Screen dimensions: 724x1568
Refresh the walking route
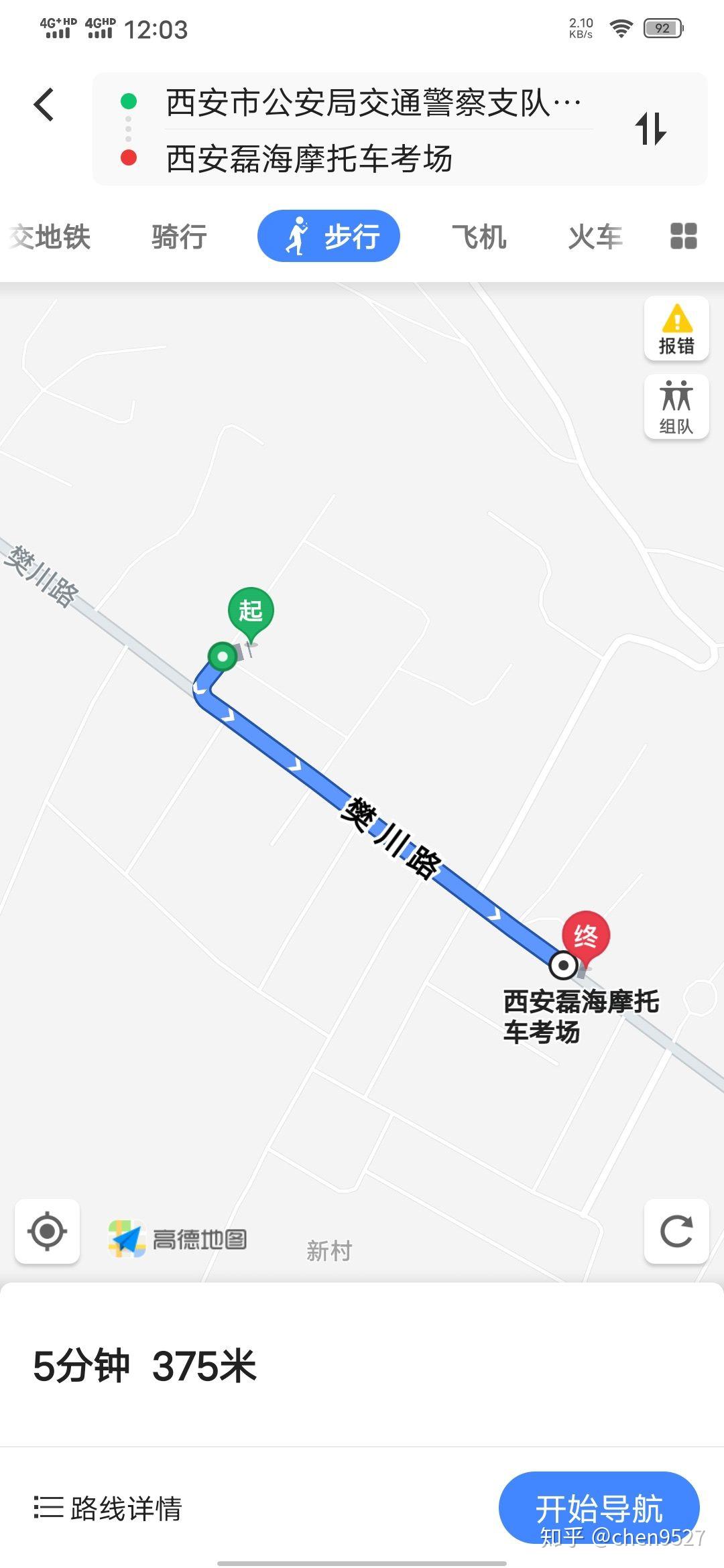coord(676,1231)
